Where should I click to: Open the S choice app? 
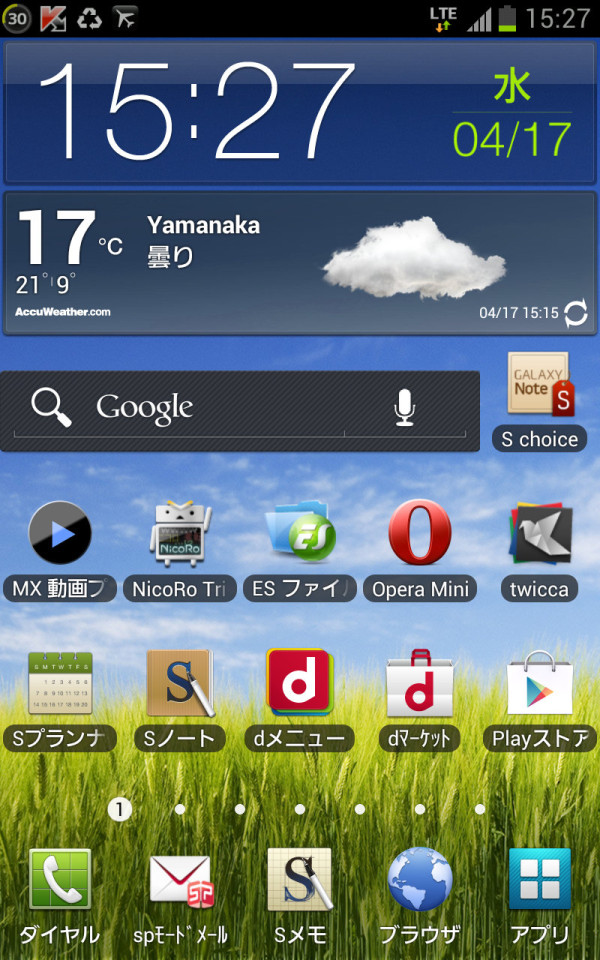pyautogui.click(x=539, y=402)
